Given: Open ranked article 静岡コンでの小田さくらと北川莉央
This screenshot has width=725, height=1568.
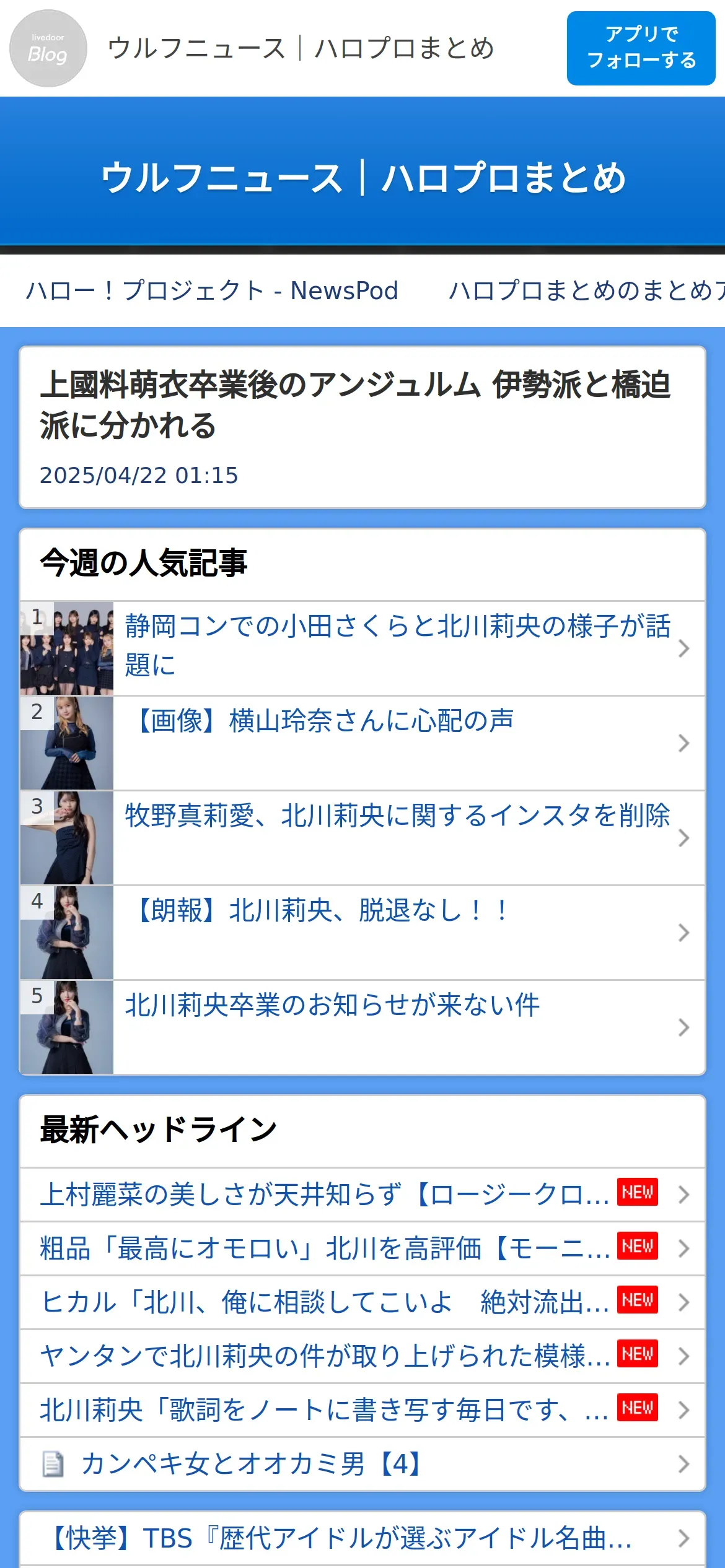Looking at the screenshot, I should (x=397, y=645).
